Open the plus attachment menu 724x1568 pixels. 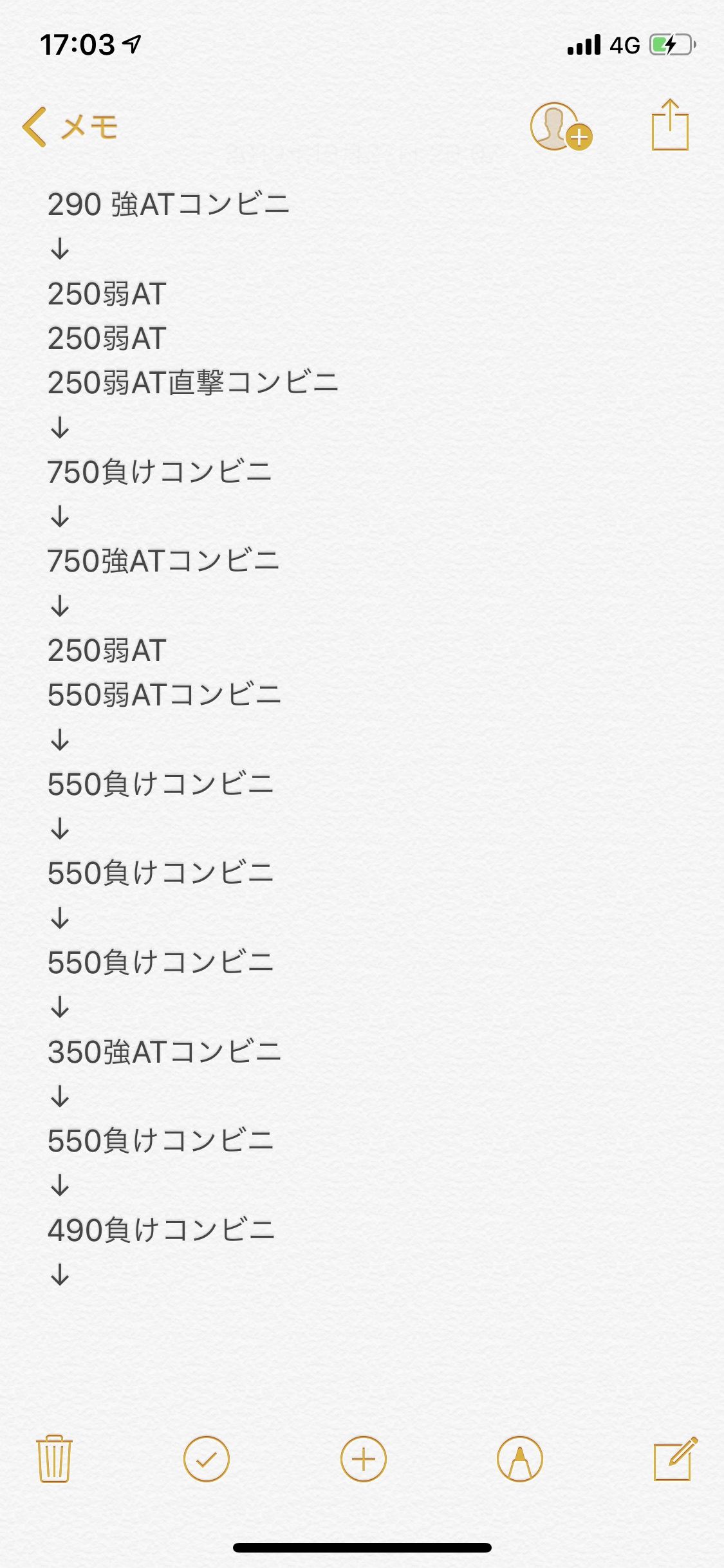363,1459
